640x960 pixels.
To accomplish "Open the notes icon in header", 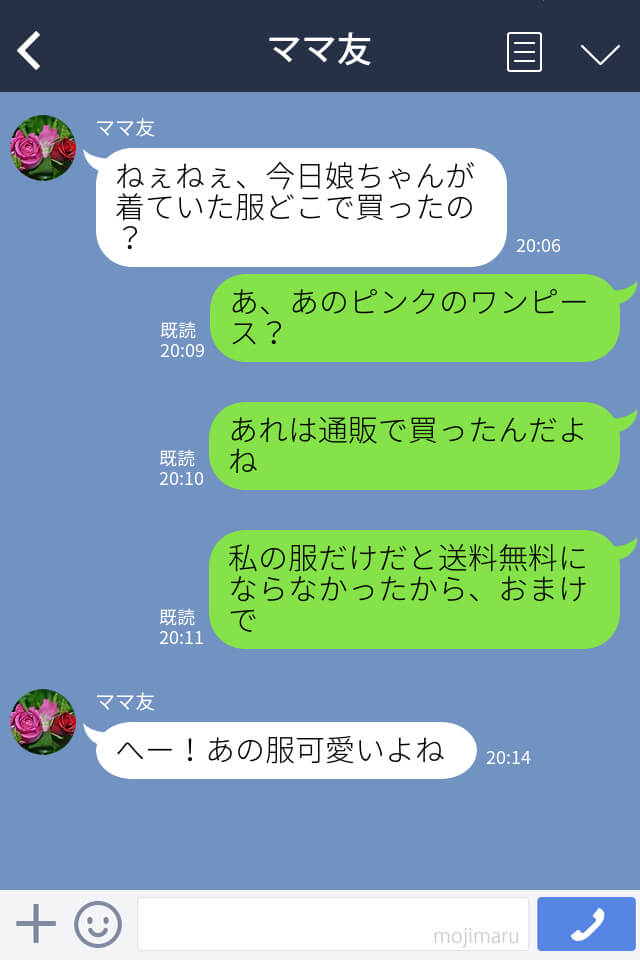I will (524, 52).
